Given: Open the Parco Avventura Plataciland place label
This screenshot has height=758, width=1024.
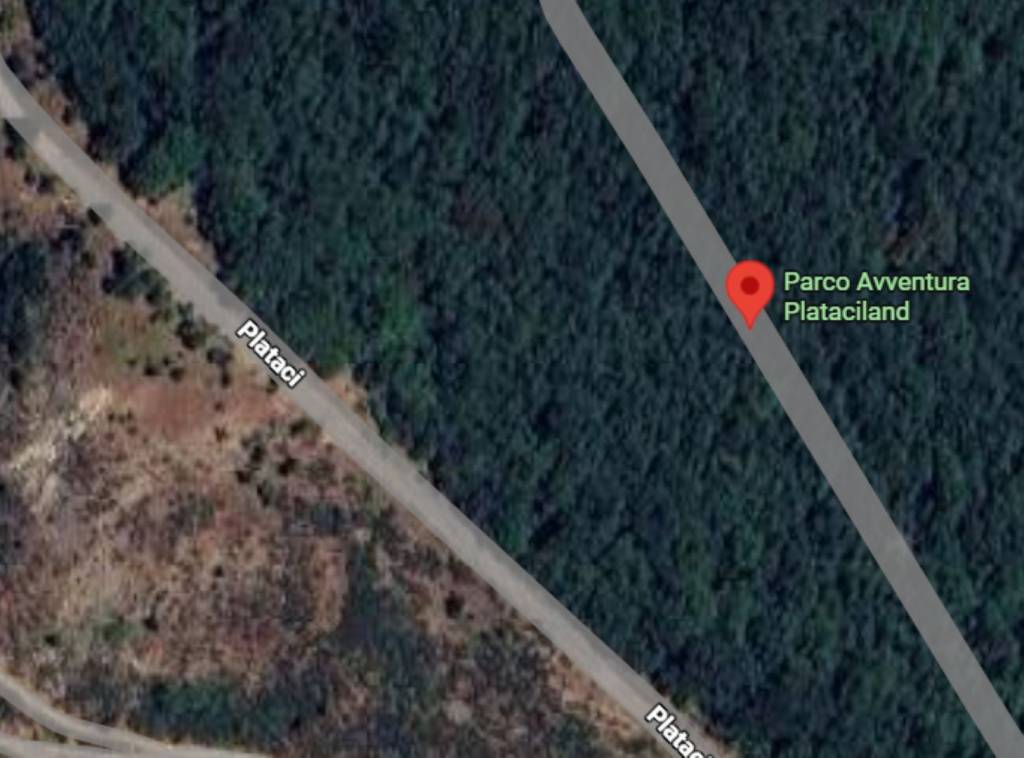Looking at the screenshot, I should point(875,296).
